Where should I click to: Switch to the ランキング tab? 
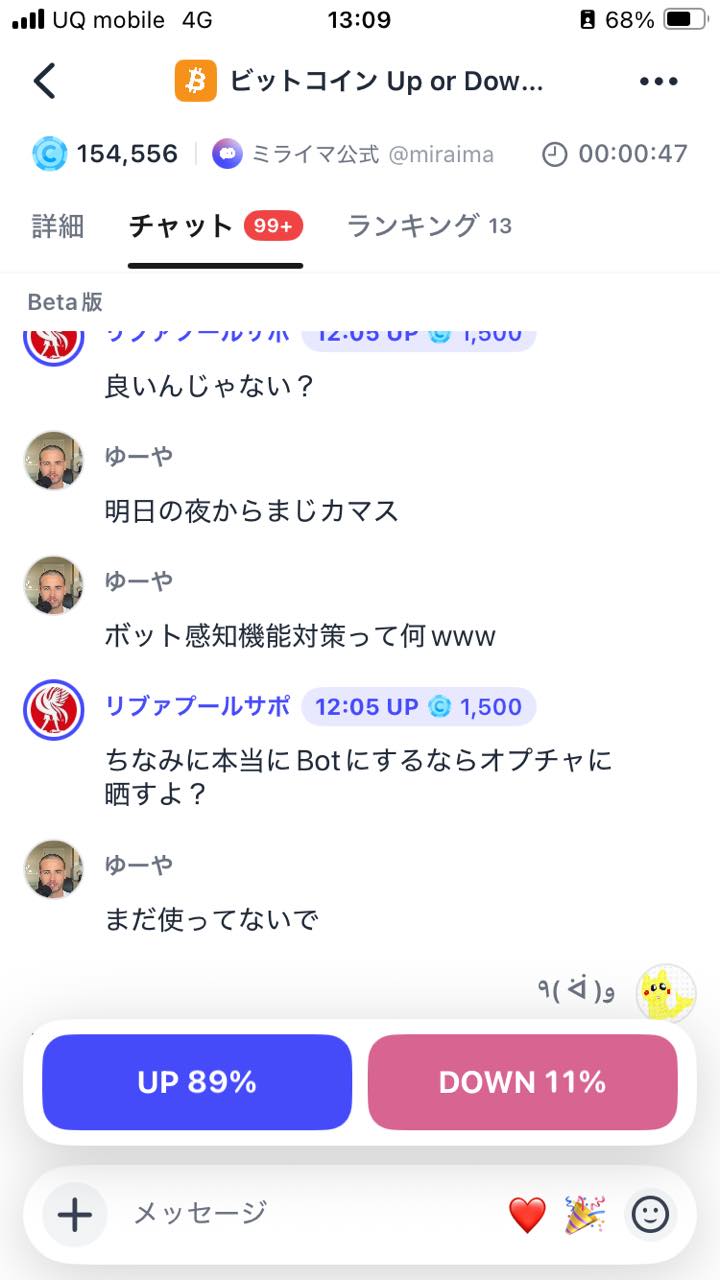coord(430,226)
